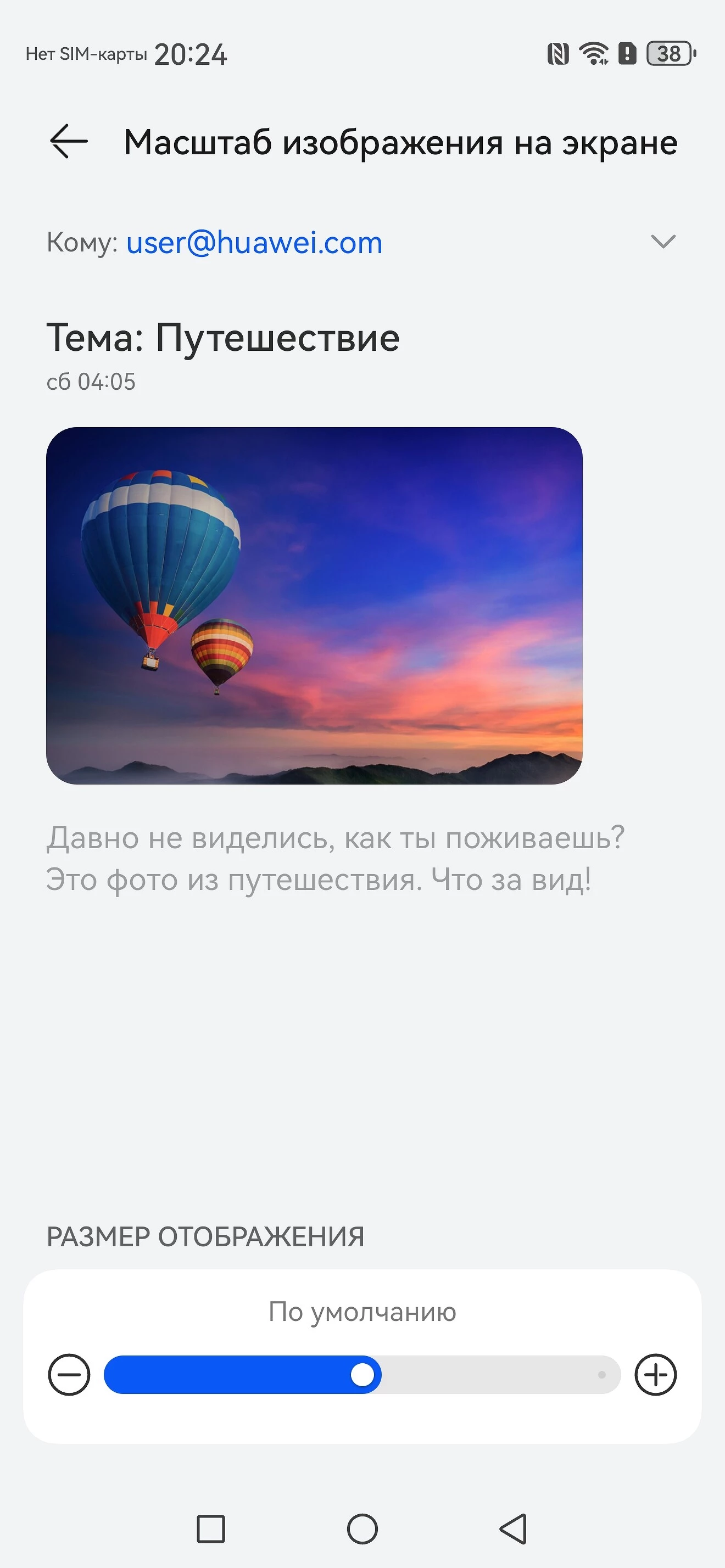This screenshot has width=725, height=1568.
Task: Decrease display size with the minus button
Action: (69, 1374)
